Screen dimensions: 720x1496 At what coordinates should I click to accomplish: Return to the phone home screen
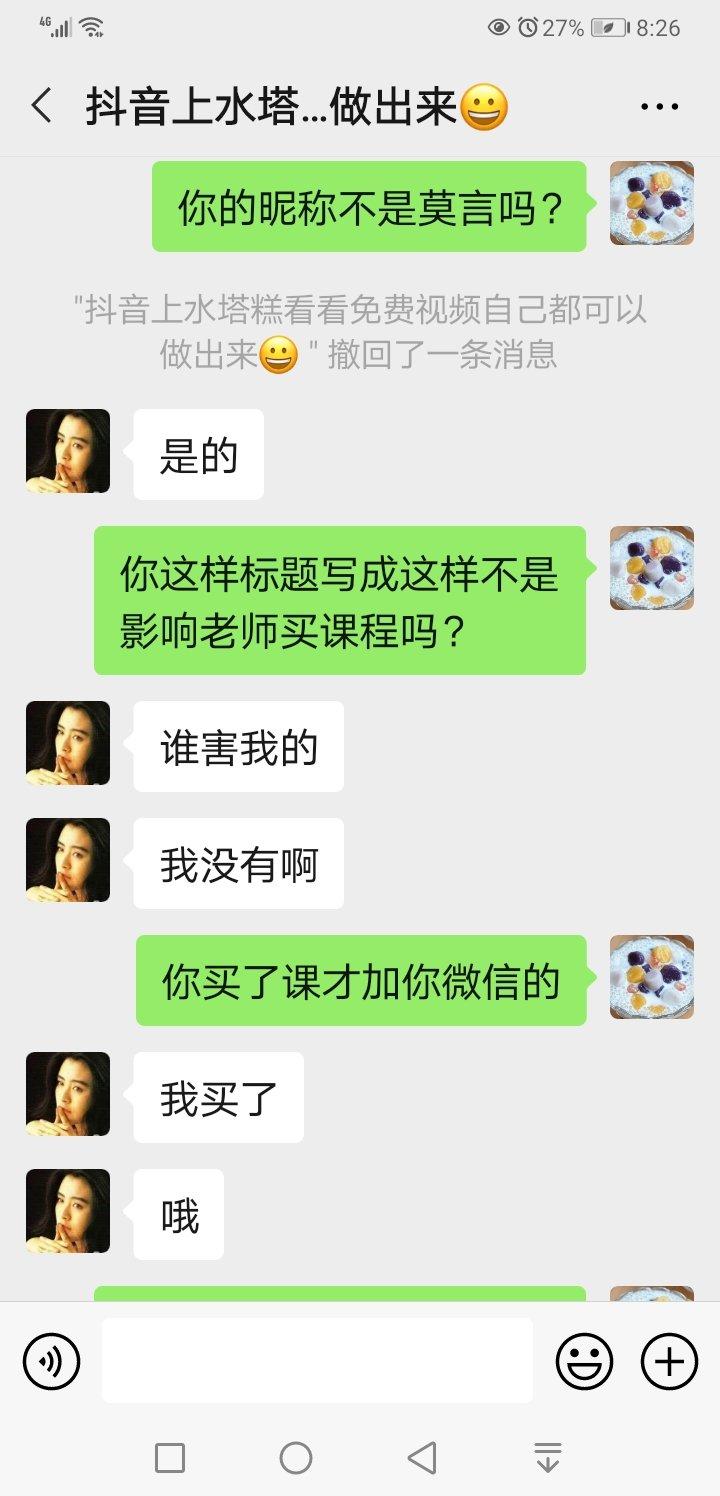point(296,1458)
